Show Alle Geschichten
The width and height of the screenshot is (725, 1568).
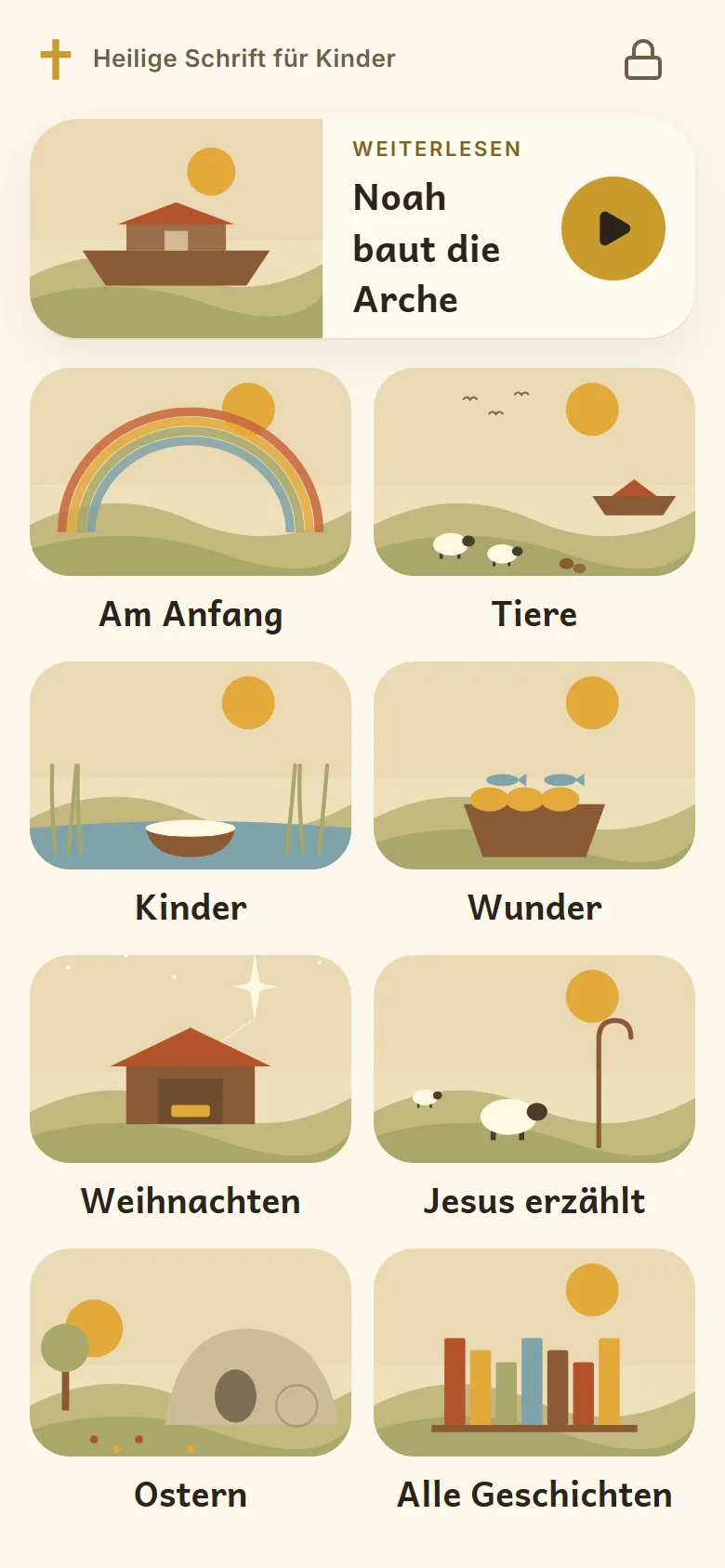click(534, 1383)
